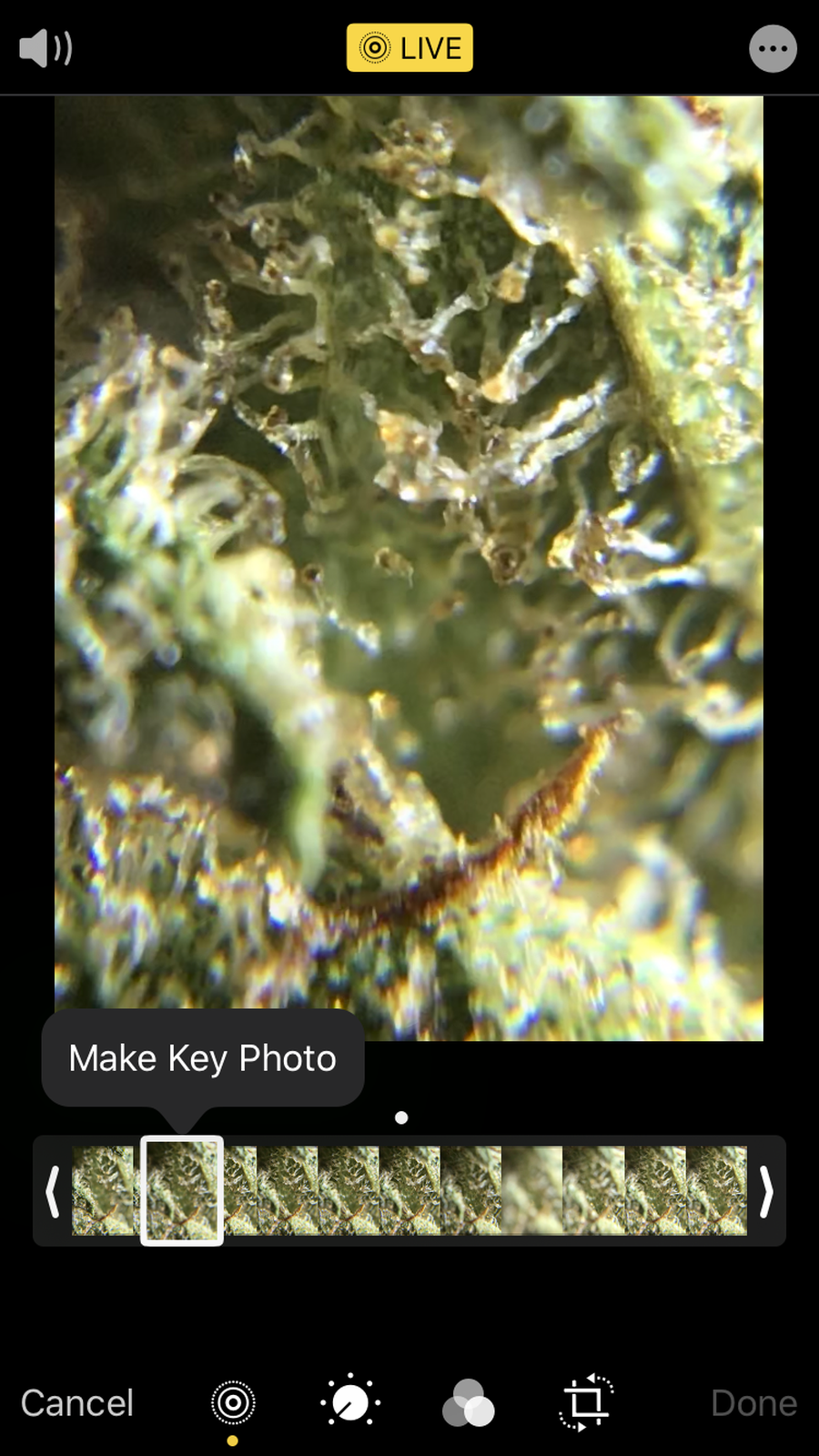Screen dimensions: 819x1456
Task: Cancel photo editing
Action: click(77, 1403)
